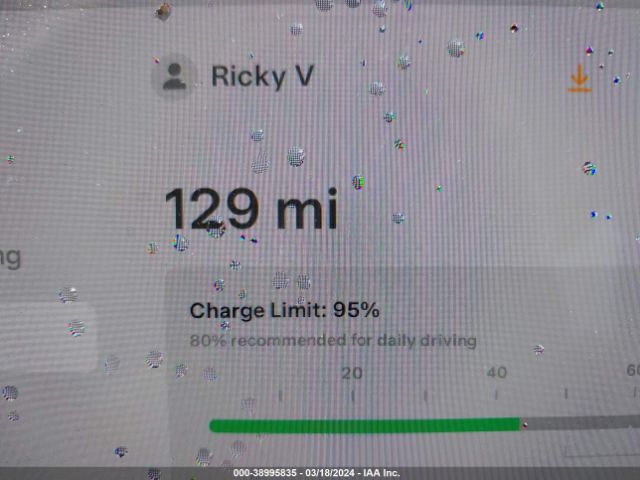Open the software update download icon
The width and height of the screenshot is (640, 480).
pos(579,79)
